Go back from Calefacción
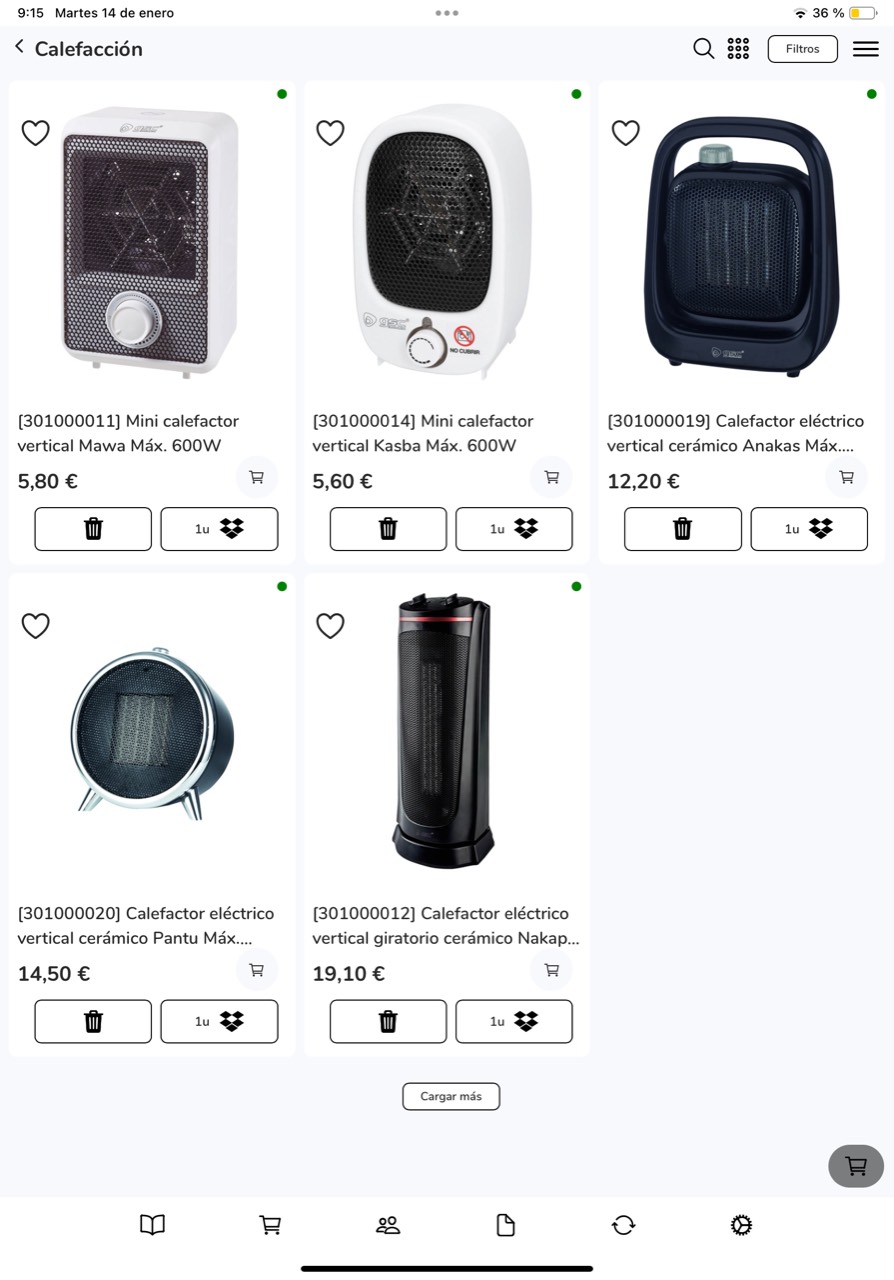Viewport: 894px width, 1280px height. (19, 47)
